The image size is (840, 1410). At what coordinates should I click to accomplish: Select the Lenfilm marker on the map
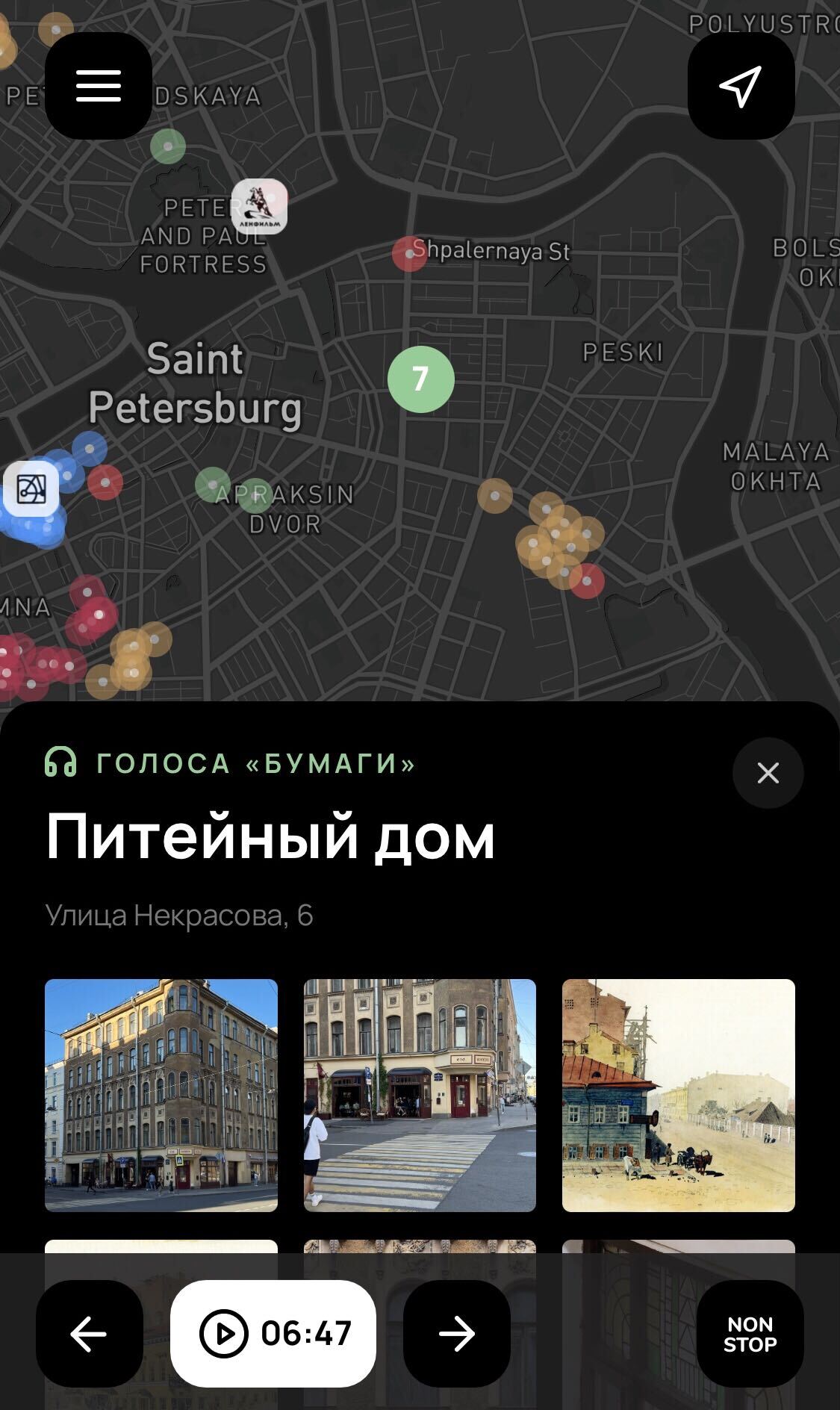(x=259, y=207)
